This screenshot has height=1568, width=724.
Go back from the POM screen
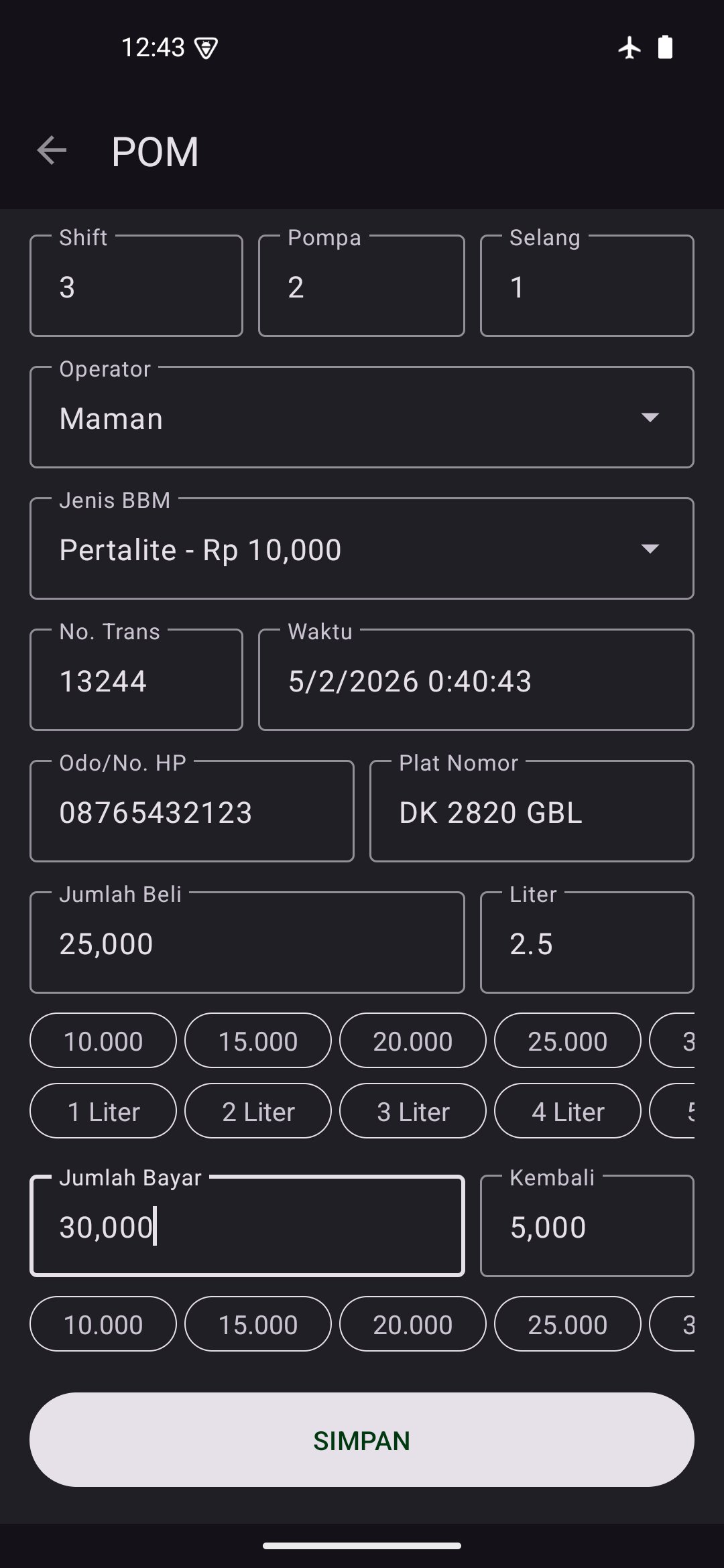52,150
